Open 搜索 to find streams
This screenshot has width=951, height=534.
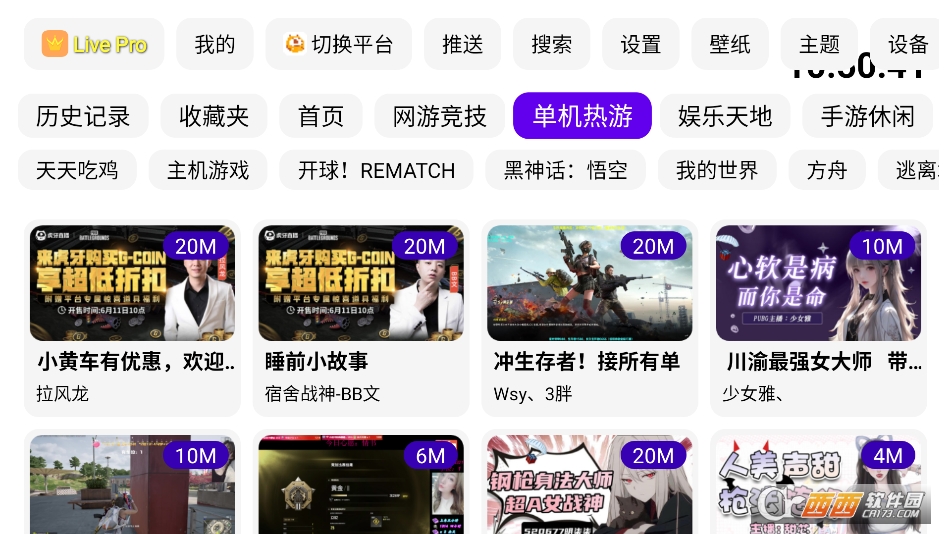[551, 44]
